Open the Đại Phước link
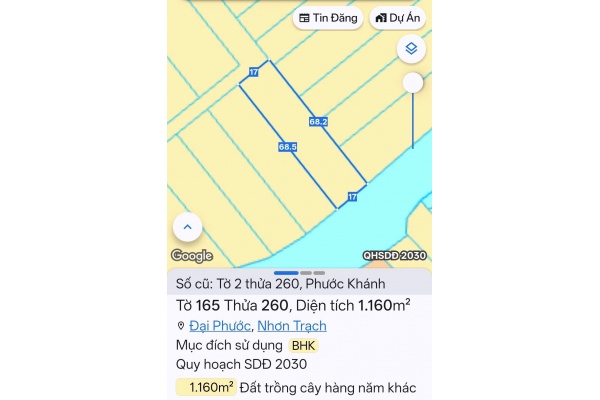 220,326
